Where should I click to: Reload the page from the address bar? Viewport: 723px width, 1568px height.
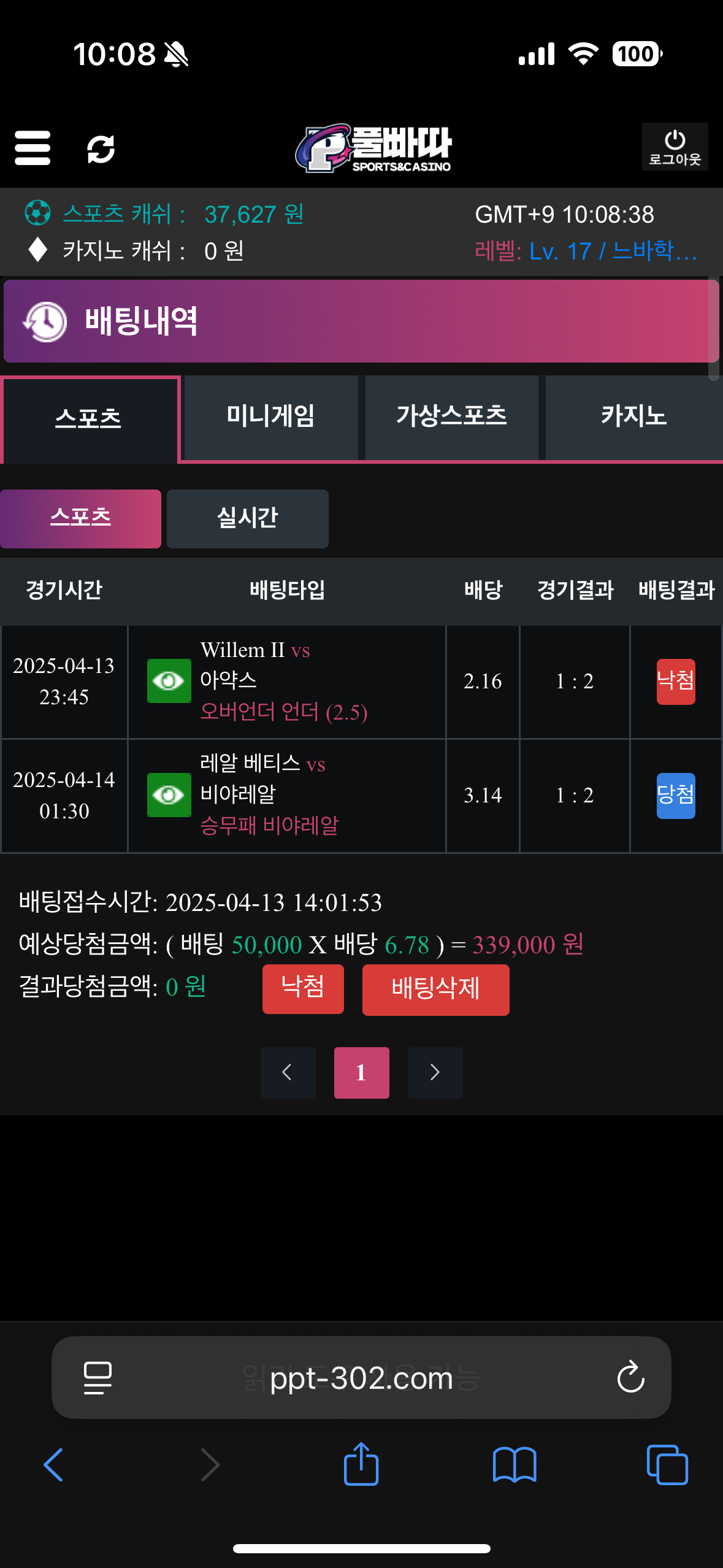click(630, 1378)
